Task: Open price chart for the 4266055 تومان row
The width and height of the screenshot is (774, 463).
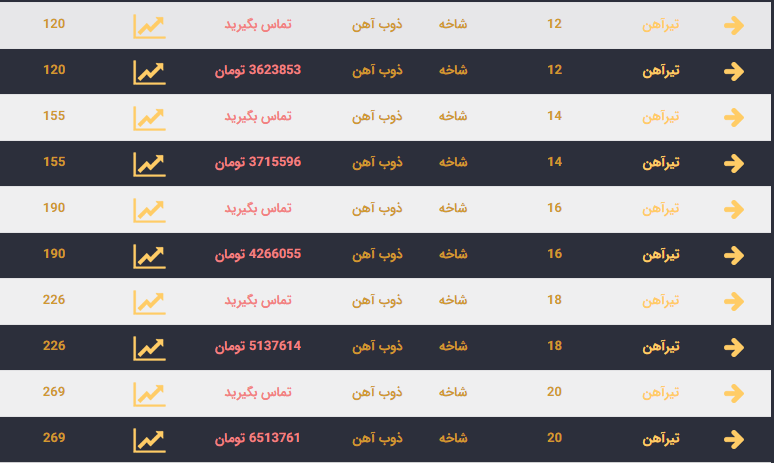Action: 149,256
